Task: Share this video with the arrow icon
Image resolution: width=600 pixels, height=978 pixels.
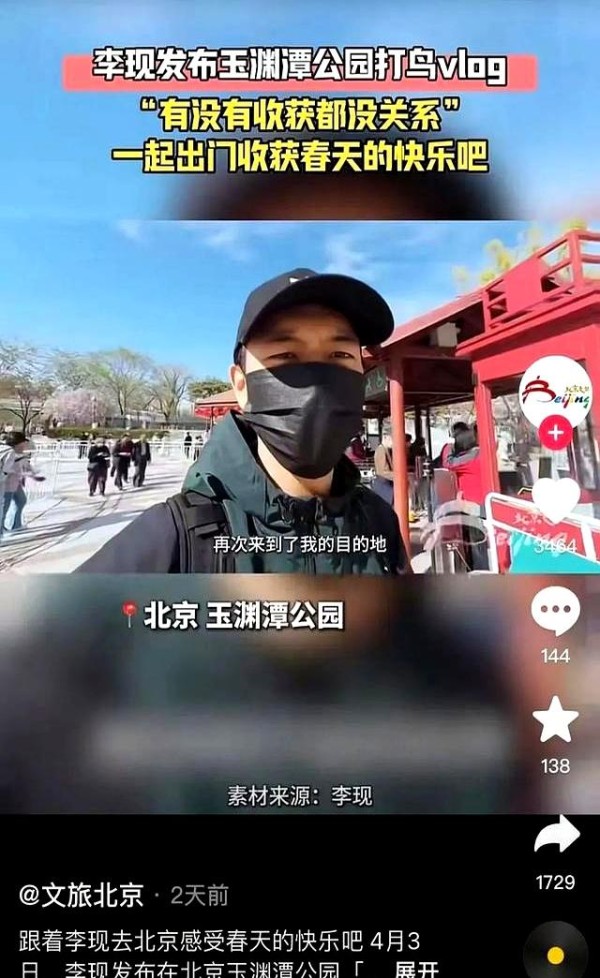Action: click(556, 835)
